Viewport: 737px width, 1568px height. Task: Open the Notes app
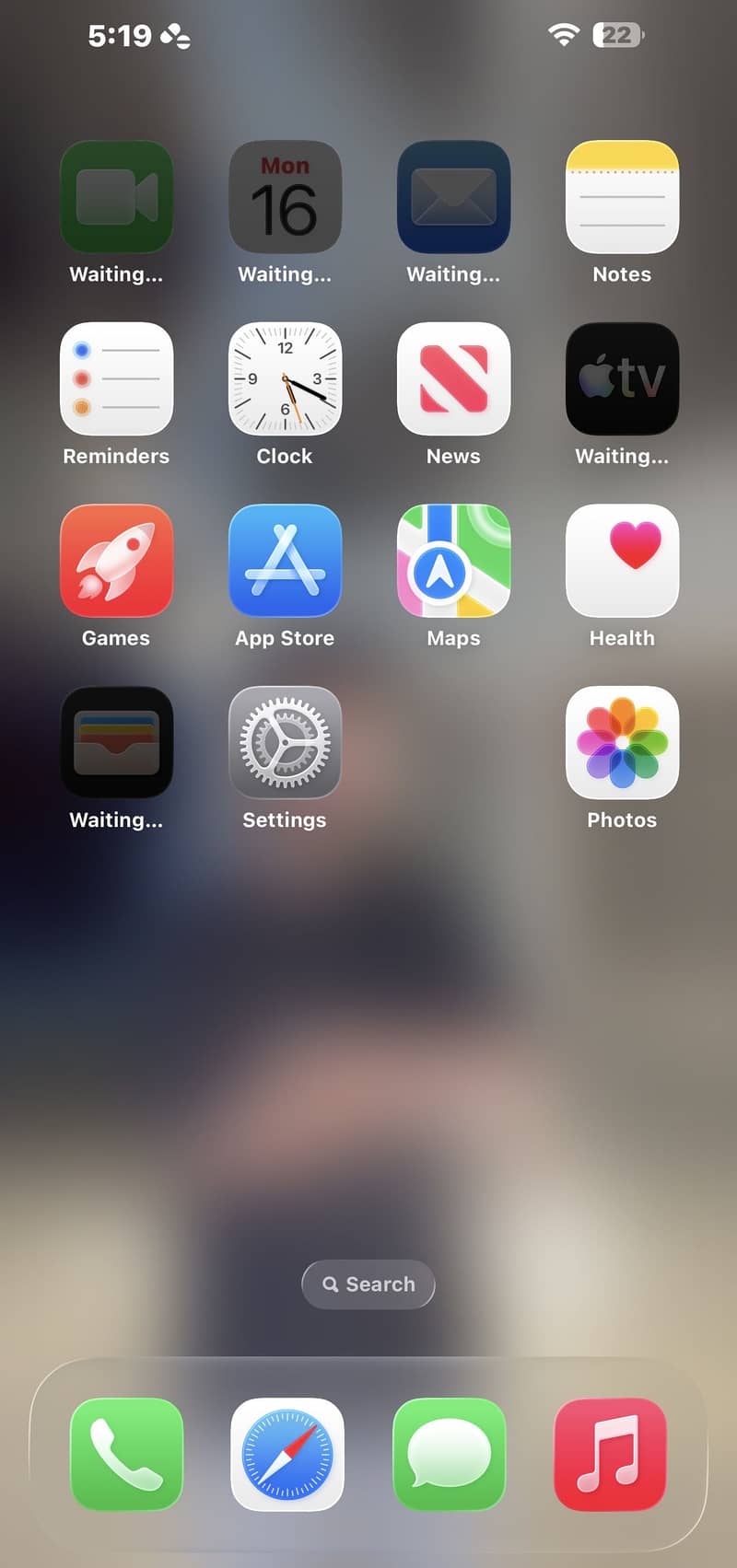622,197
